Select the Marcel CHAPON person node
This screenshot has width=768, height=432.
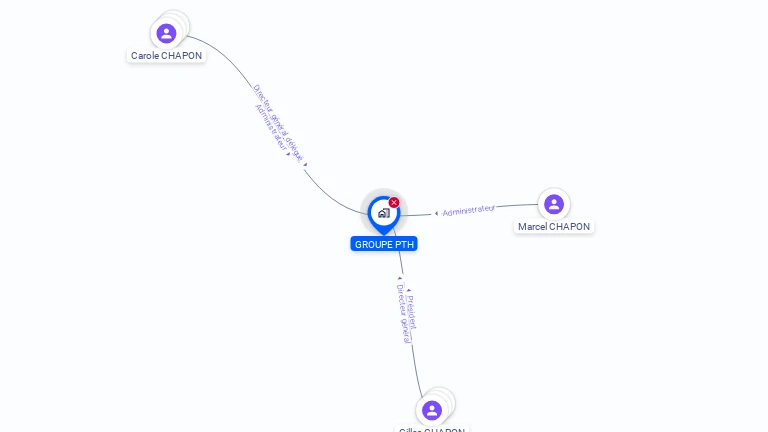(554, 205)
